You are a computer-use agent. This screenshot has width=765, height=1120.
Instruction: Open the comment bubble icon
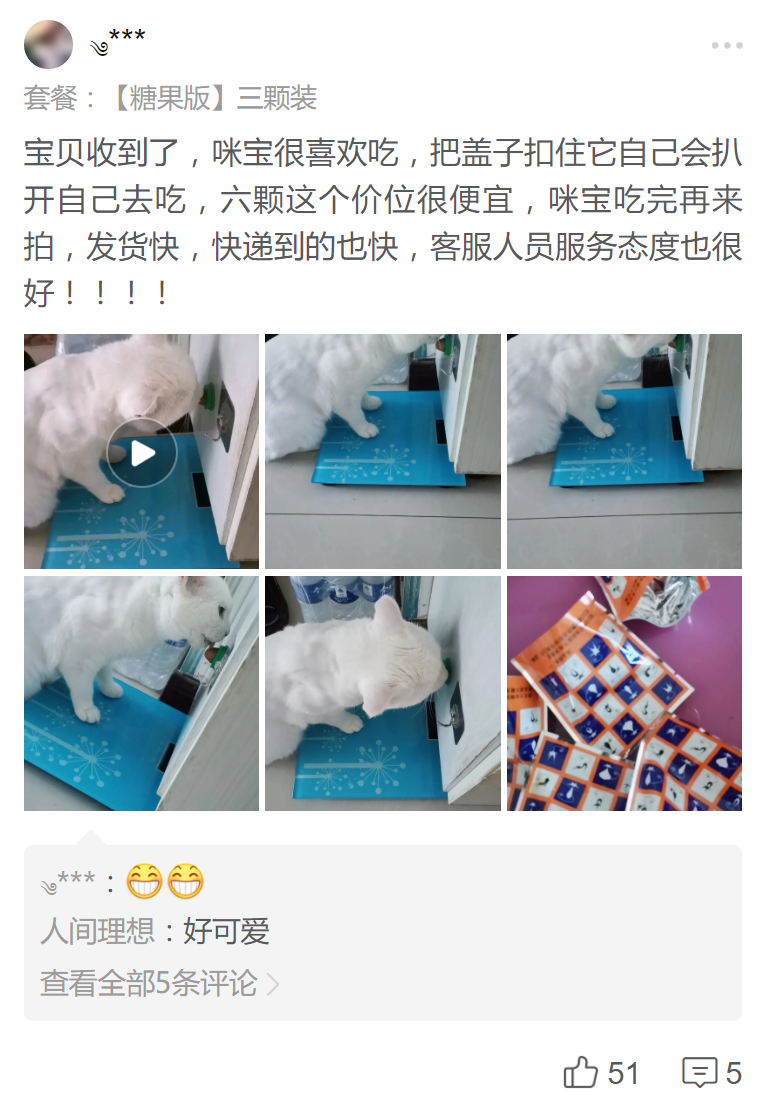699,1073
